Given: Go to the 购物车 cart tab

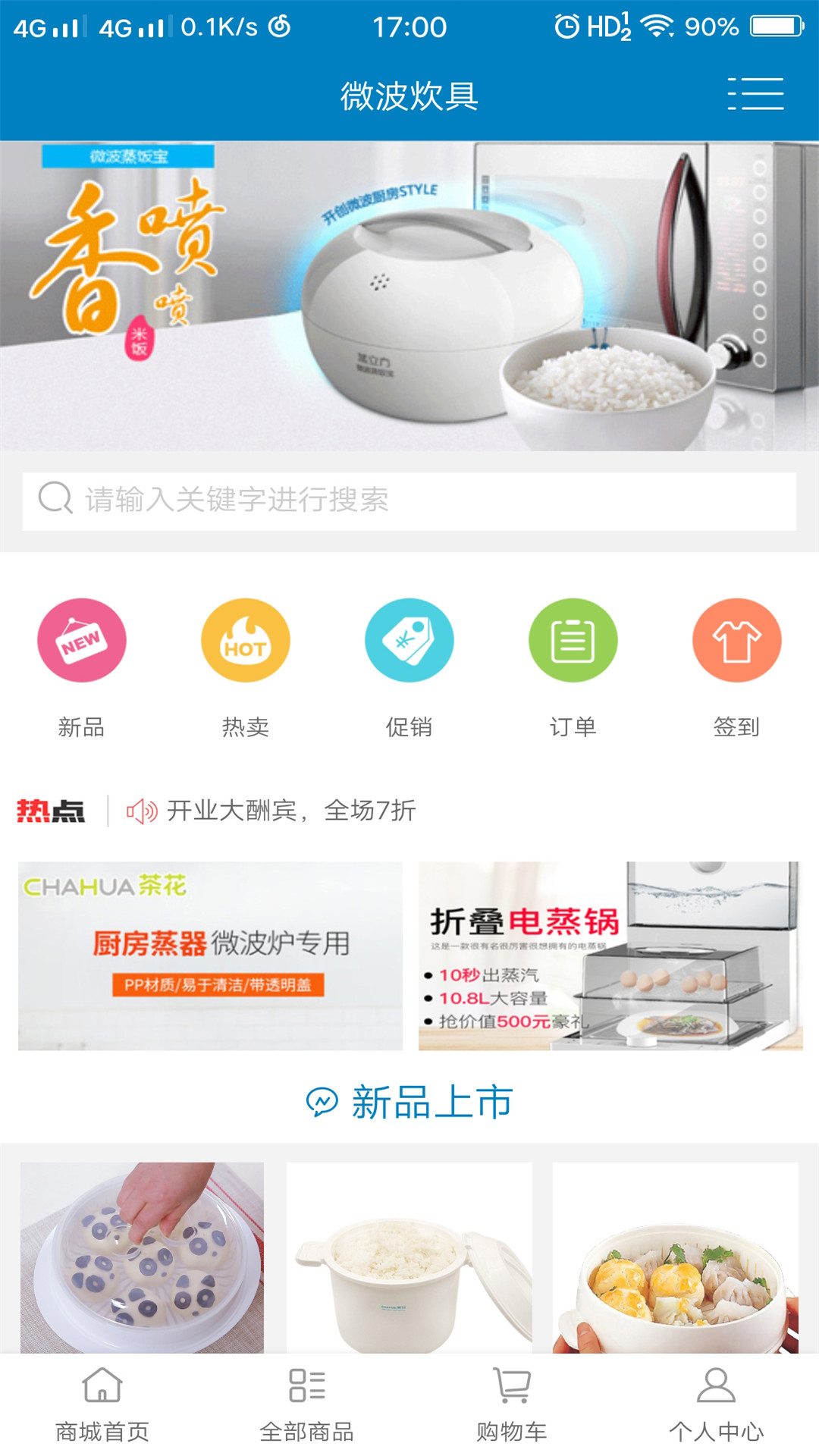Looking at the screenshot, I should [x=512, y=1404].
